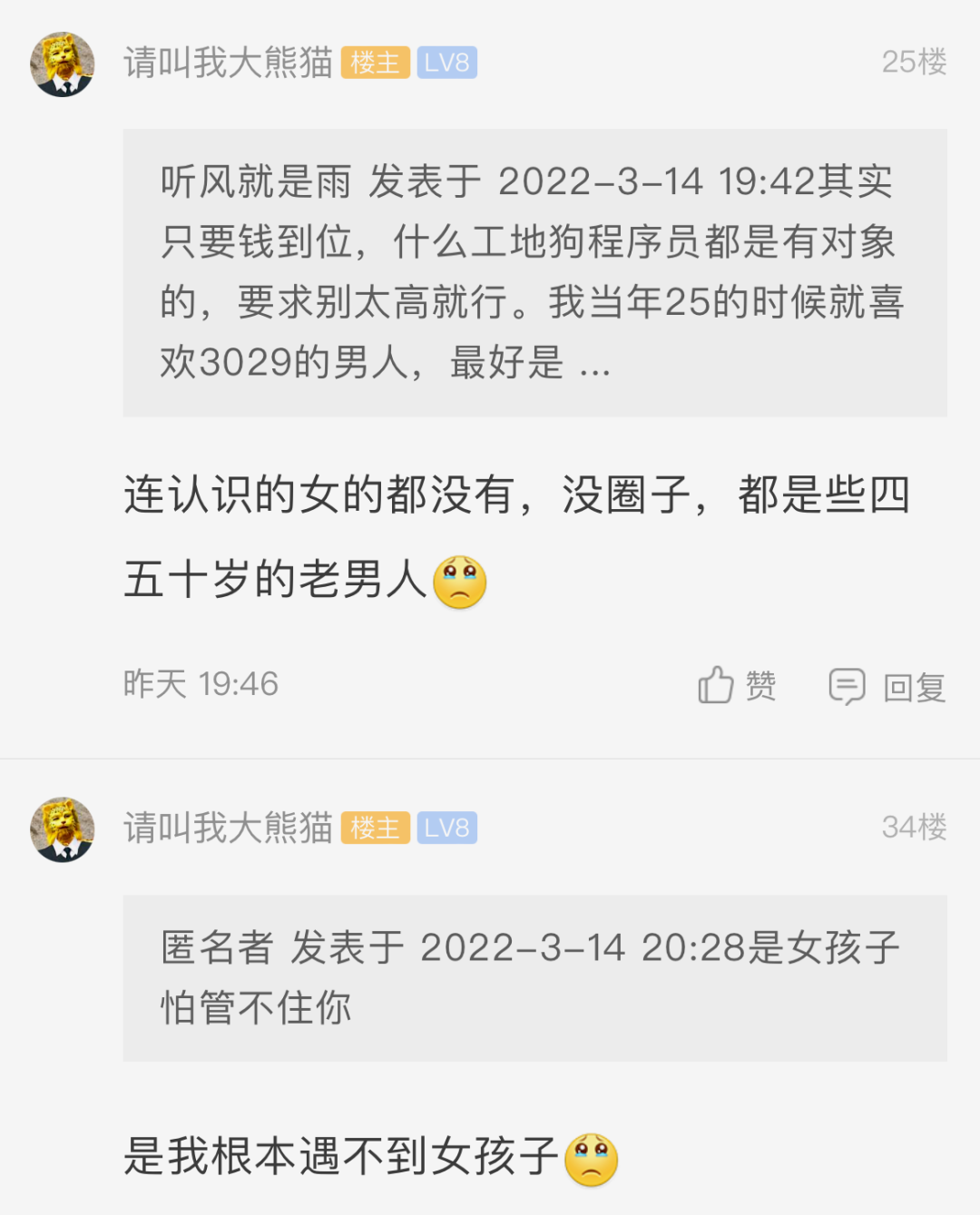Viewport: 980px width, 1215px height.
Task: Open the quoted post by 听风就是雨
Action: point(534,272)
